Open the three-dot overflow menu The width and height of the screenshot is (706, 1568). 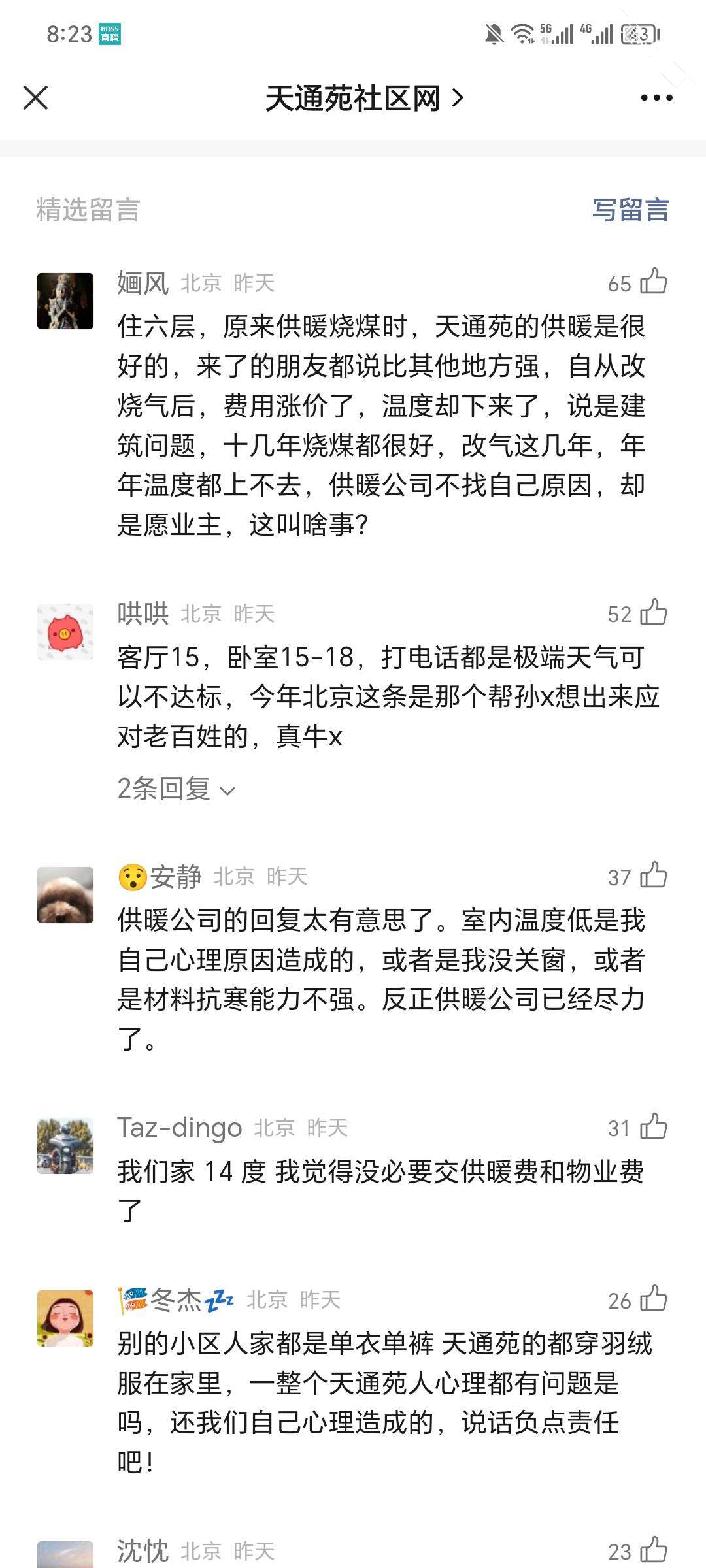tap(656, 98)
